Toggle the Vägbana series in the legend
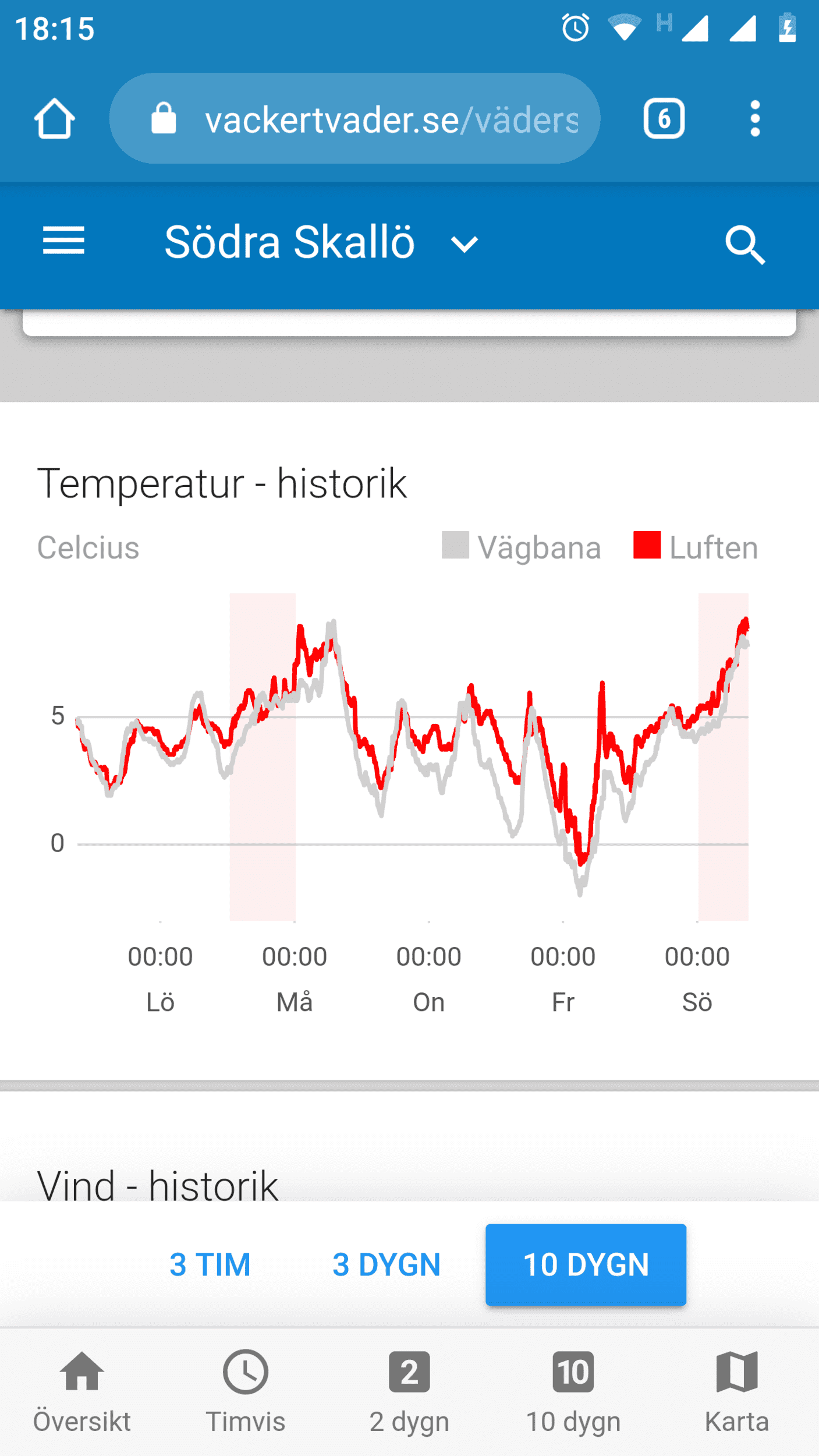Image resolution: width=819 pixels, height=1456 pixels. [521, 547]
